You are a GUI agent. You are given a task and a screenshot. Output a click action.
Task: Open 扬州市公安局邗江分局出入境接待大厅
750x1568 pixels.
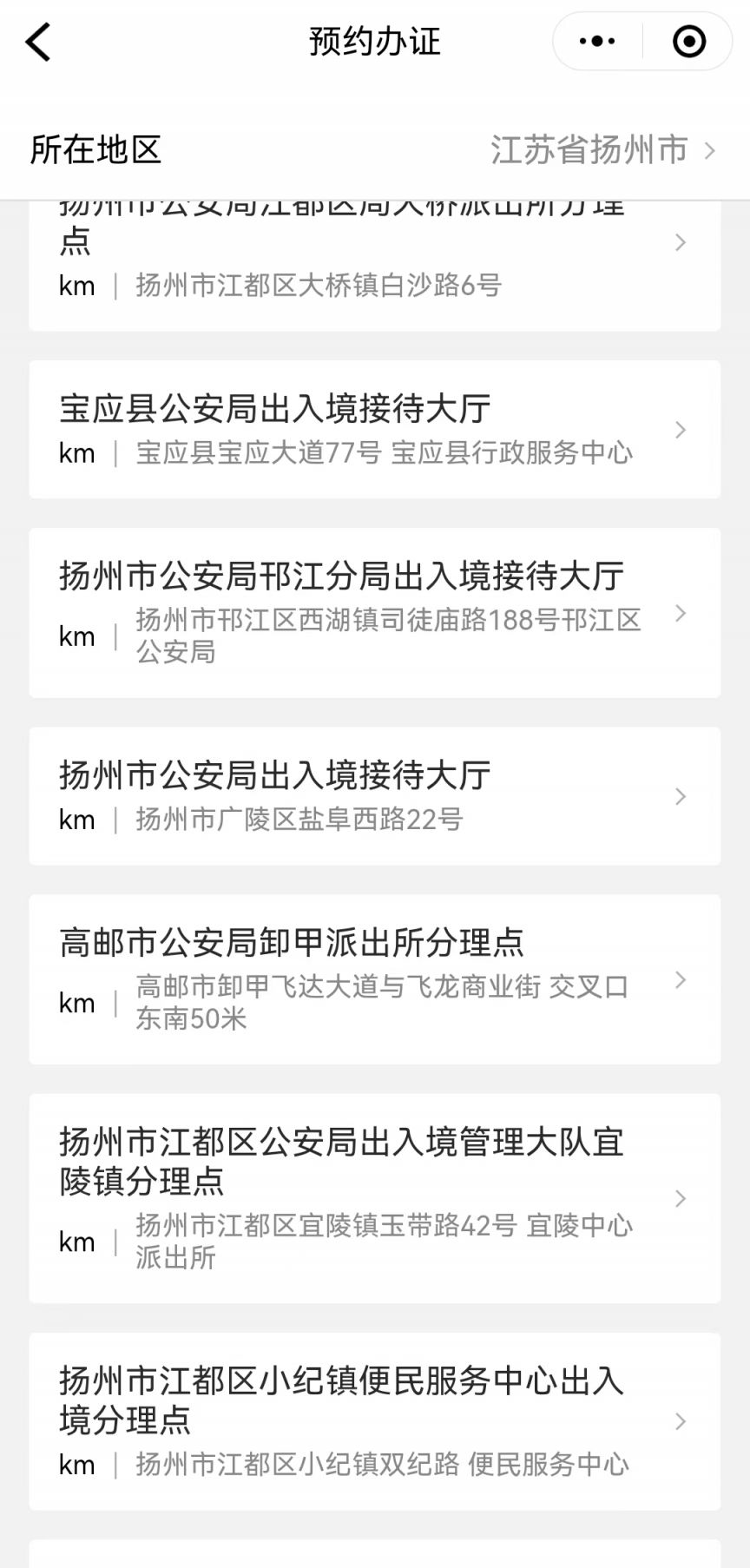pos(374,613)
